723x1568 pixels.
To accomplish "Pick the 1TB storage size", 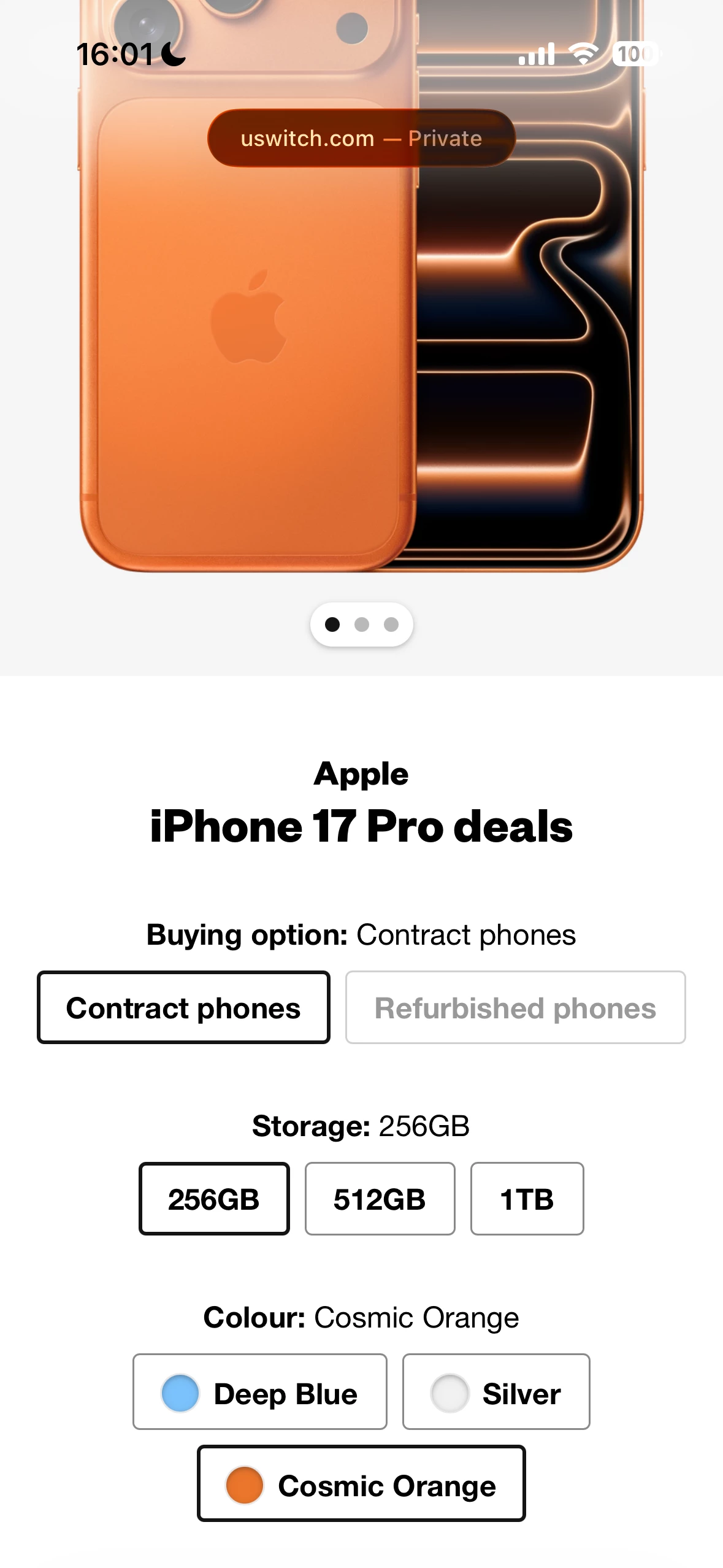I will (527, 1199).
